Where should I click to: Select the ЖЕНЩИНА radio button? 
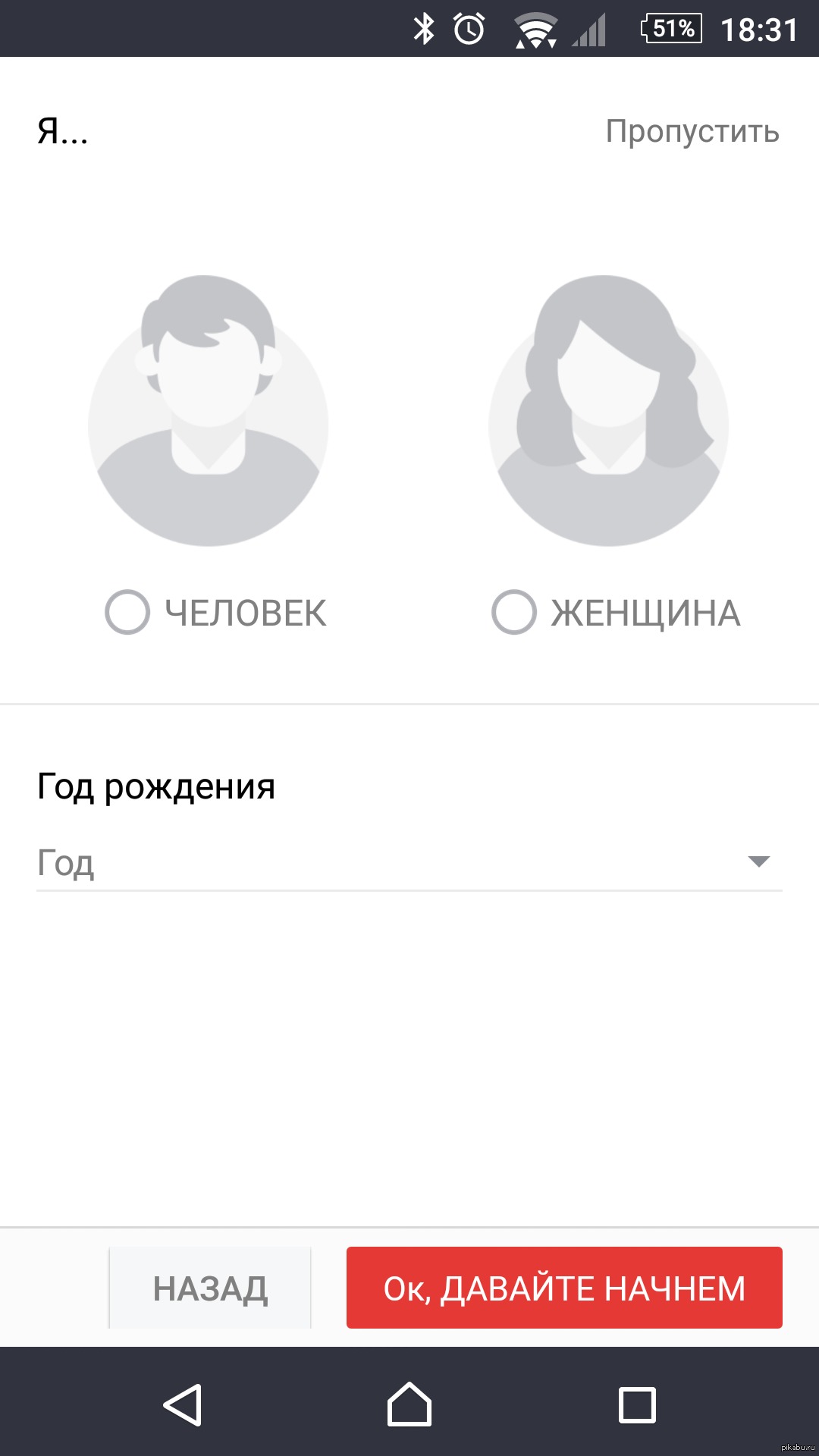514,612
